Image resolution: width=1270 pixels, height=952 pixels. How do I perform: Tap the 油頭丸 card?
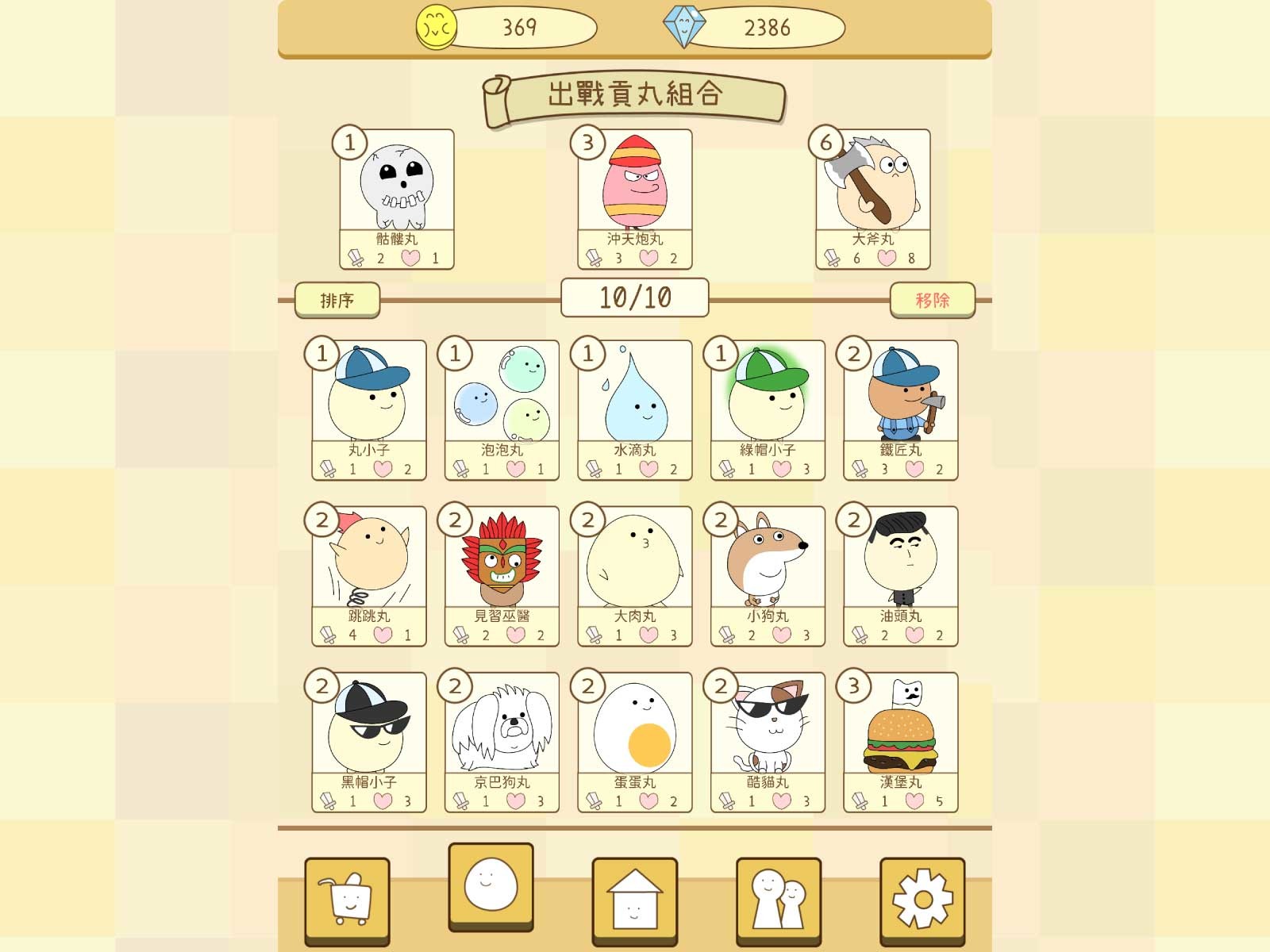click(900, 575)
